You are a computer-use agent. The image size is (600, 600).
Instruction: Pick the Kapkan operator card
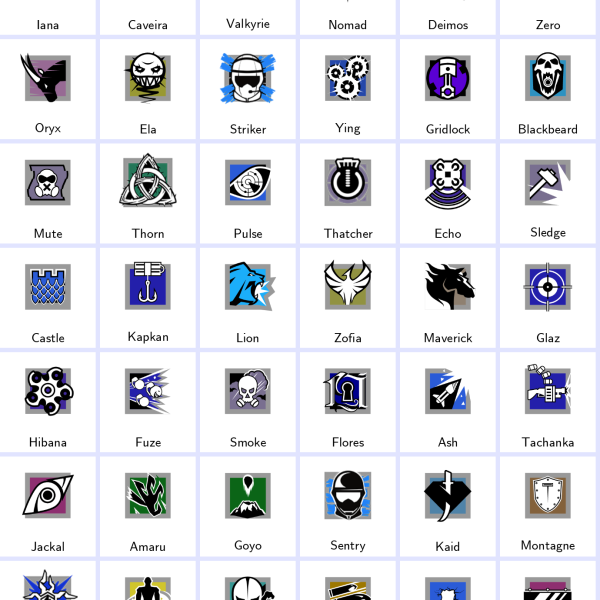tap(148, 296)
